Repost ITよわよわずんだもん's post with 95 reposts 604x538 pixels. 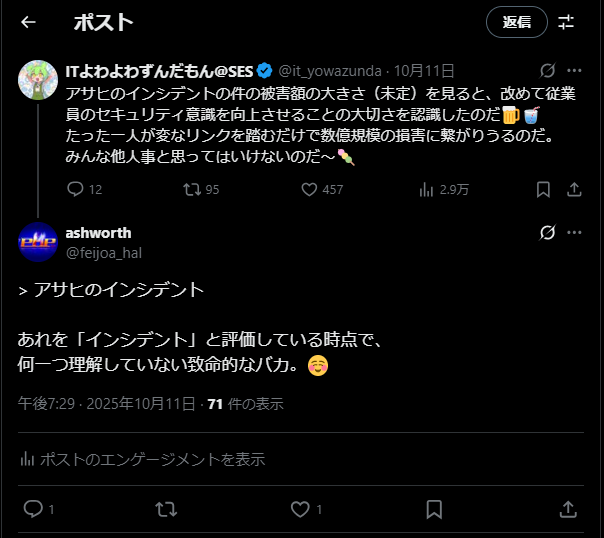[192, 189]
